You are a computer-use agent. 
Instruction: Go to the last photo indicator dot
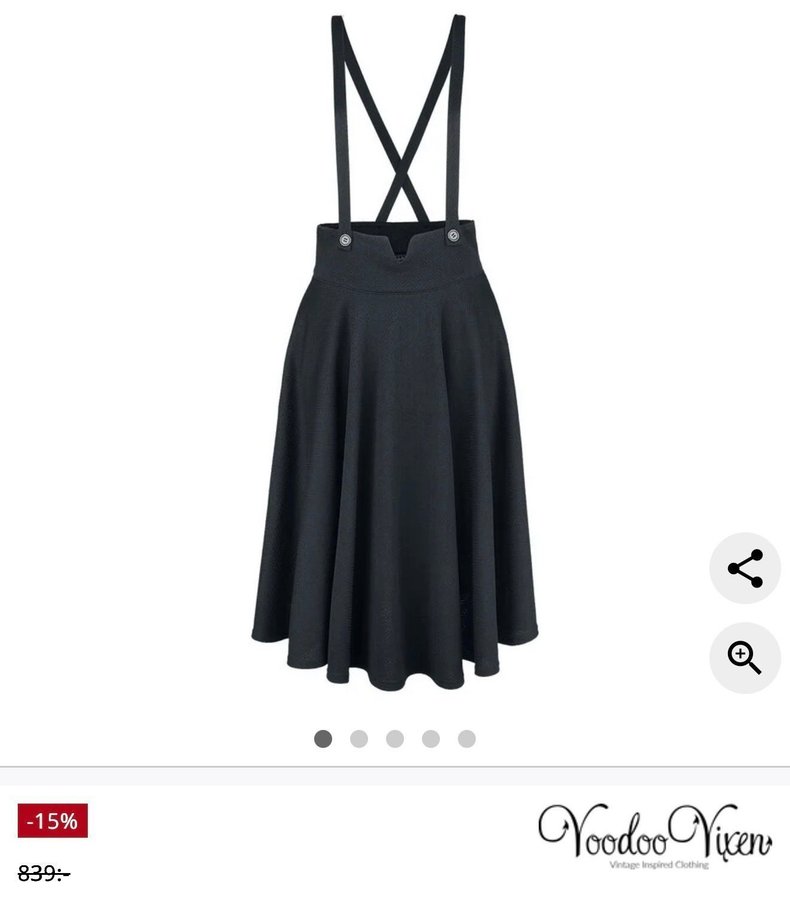pos(467,739)
